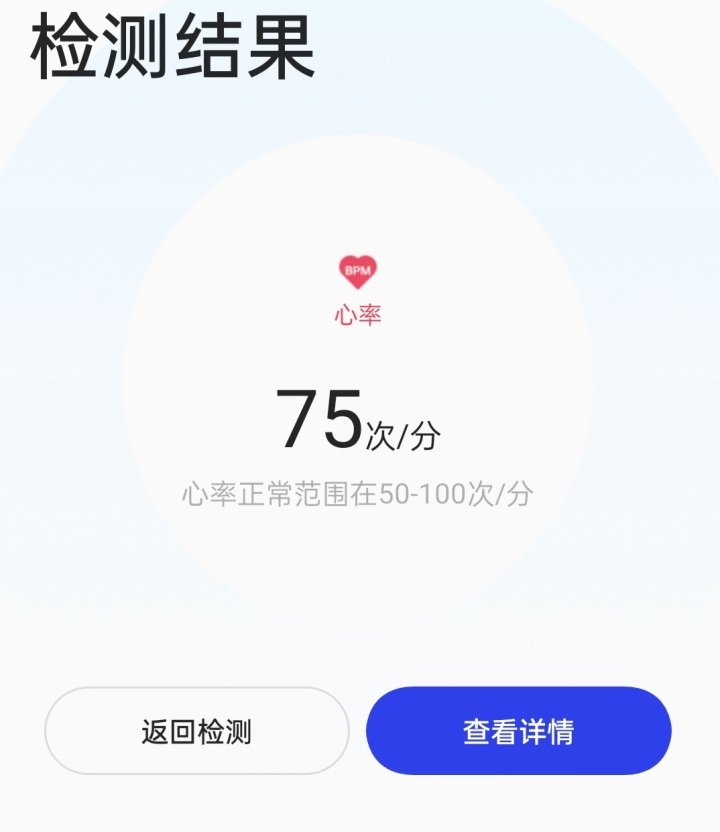
Task: Tap the 返回检测 button
Action: tap(197, 731)
